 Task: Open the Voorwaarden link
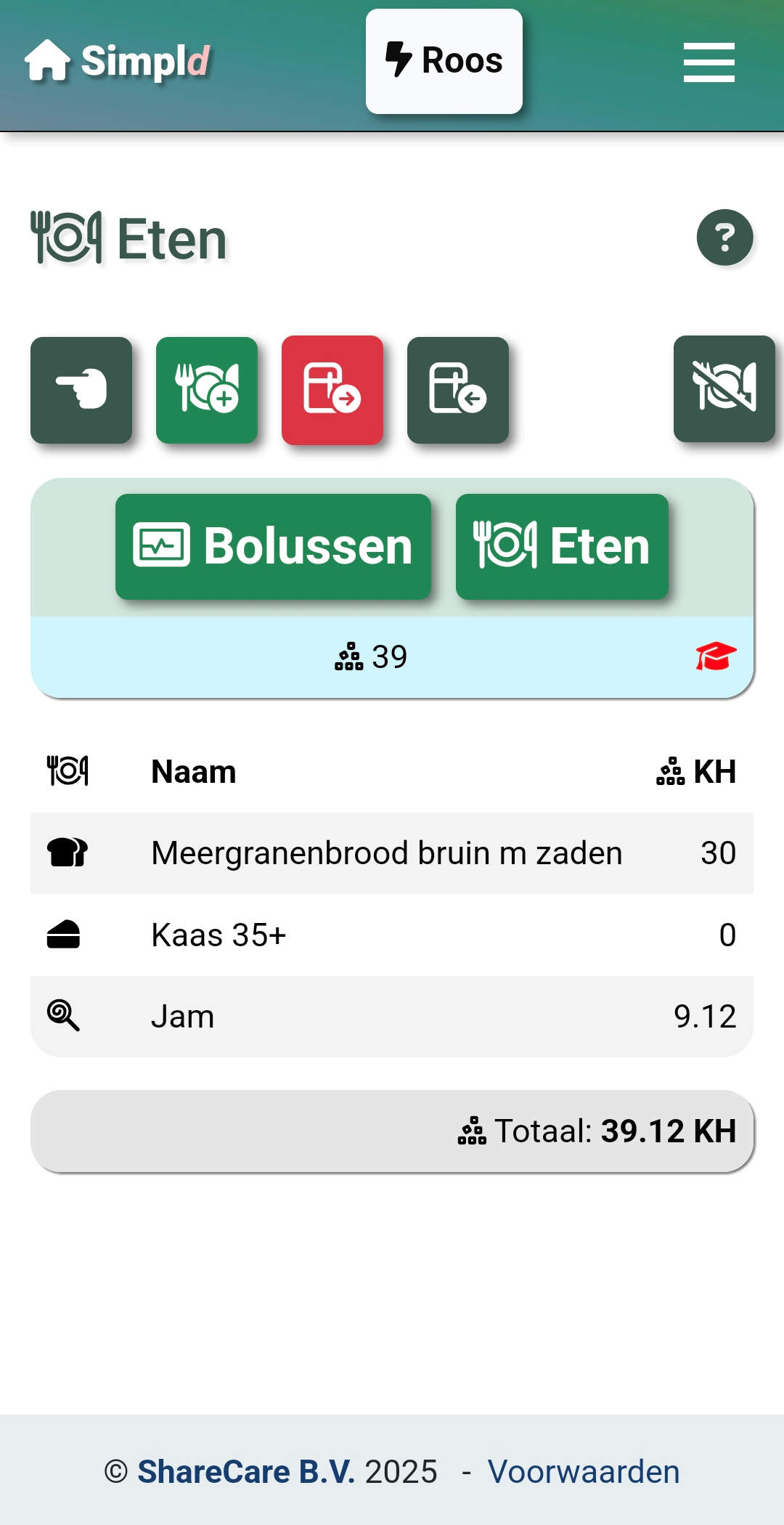(x=584, y=1472)
